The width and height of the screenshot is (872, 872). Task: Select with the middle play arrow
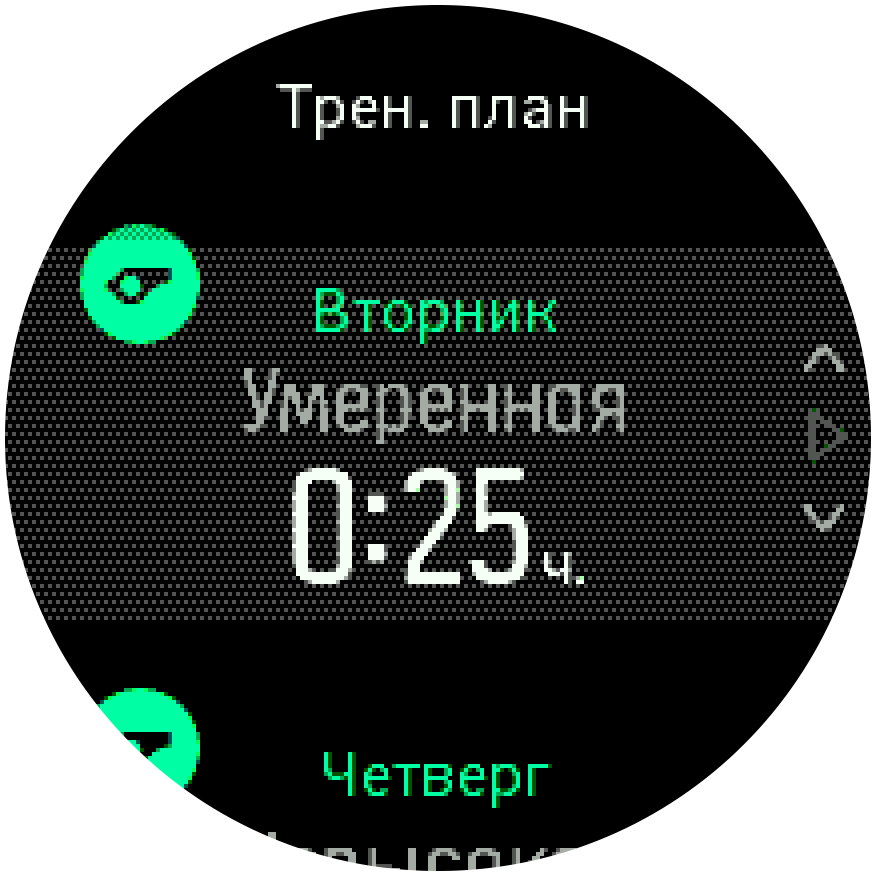[x=826, y=436]
